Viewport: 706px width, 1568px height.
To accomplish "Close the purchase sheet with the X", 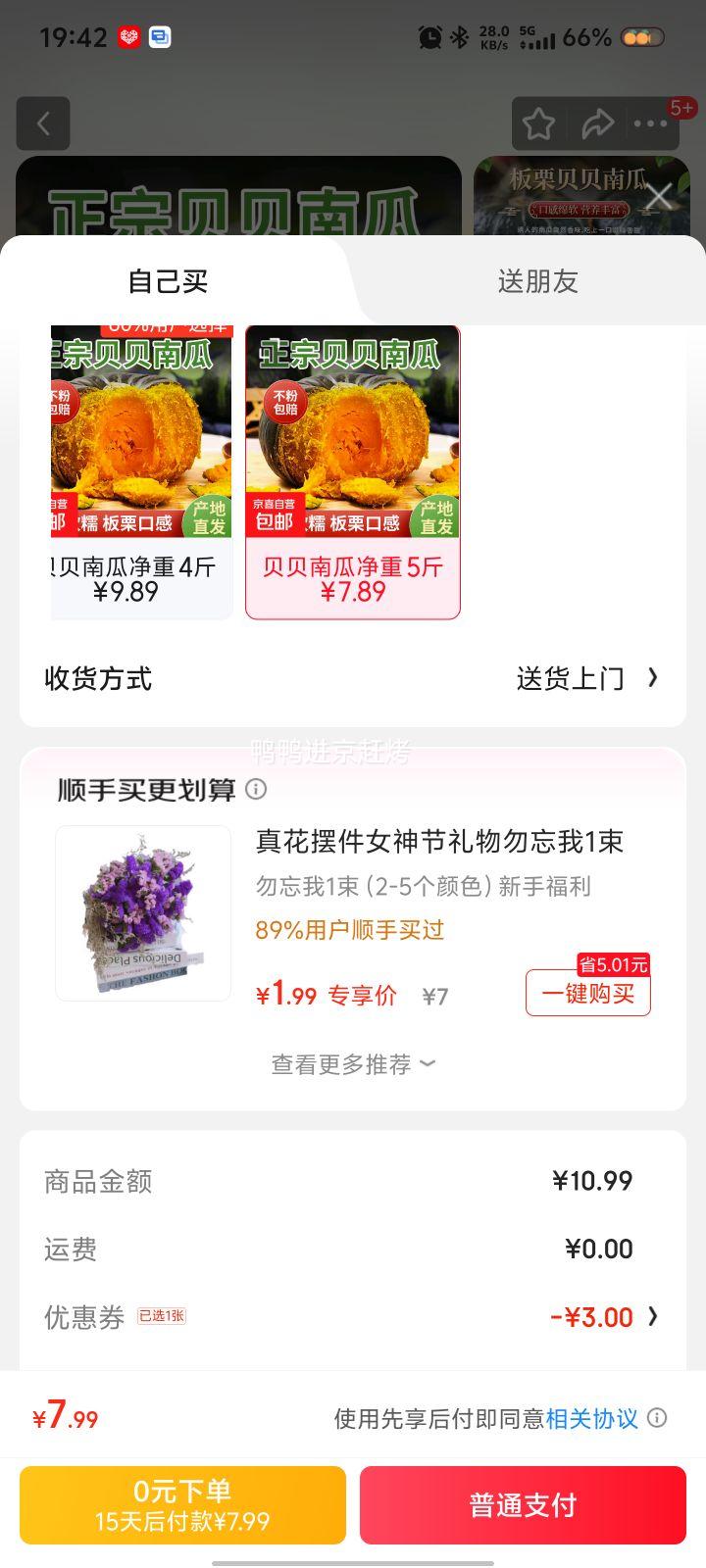I will 659,197.
